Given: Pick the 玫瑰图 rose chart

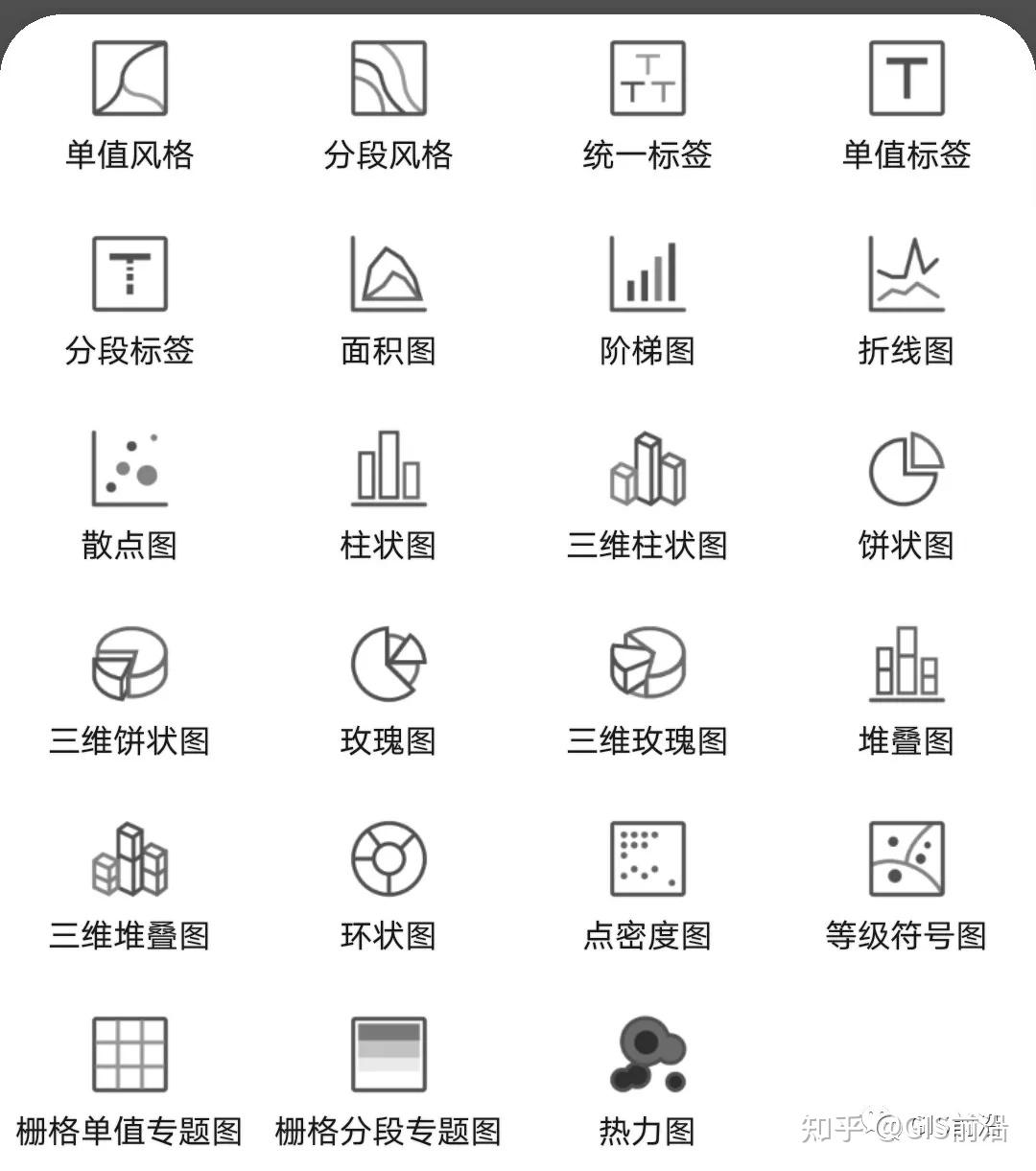Looking at the screenshot, I should 388,665.
